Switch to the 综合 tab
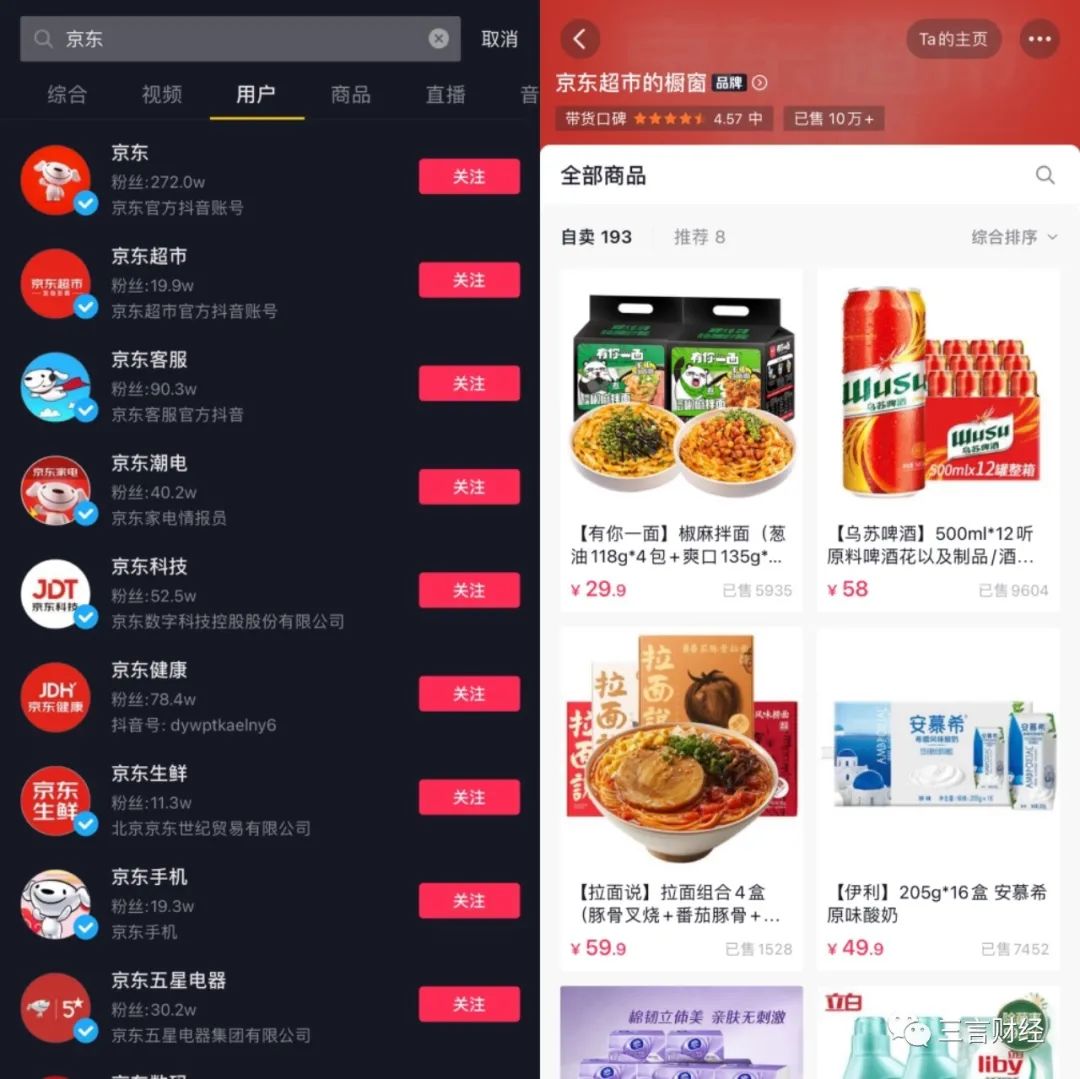 pyautogui.click(x=67, y=94)
